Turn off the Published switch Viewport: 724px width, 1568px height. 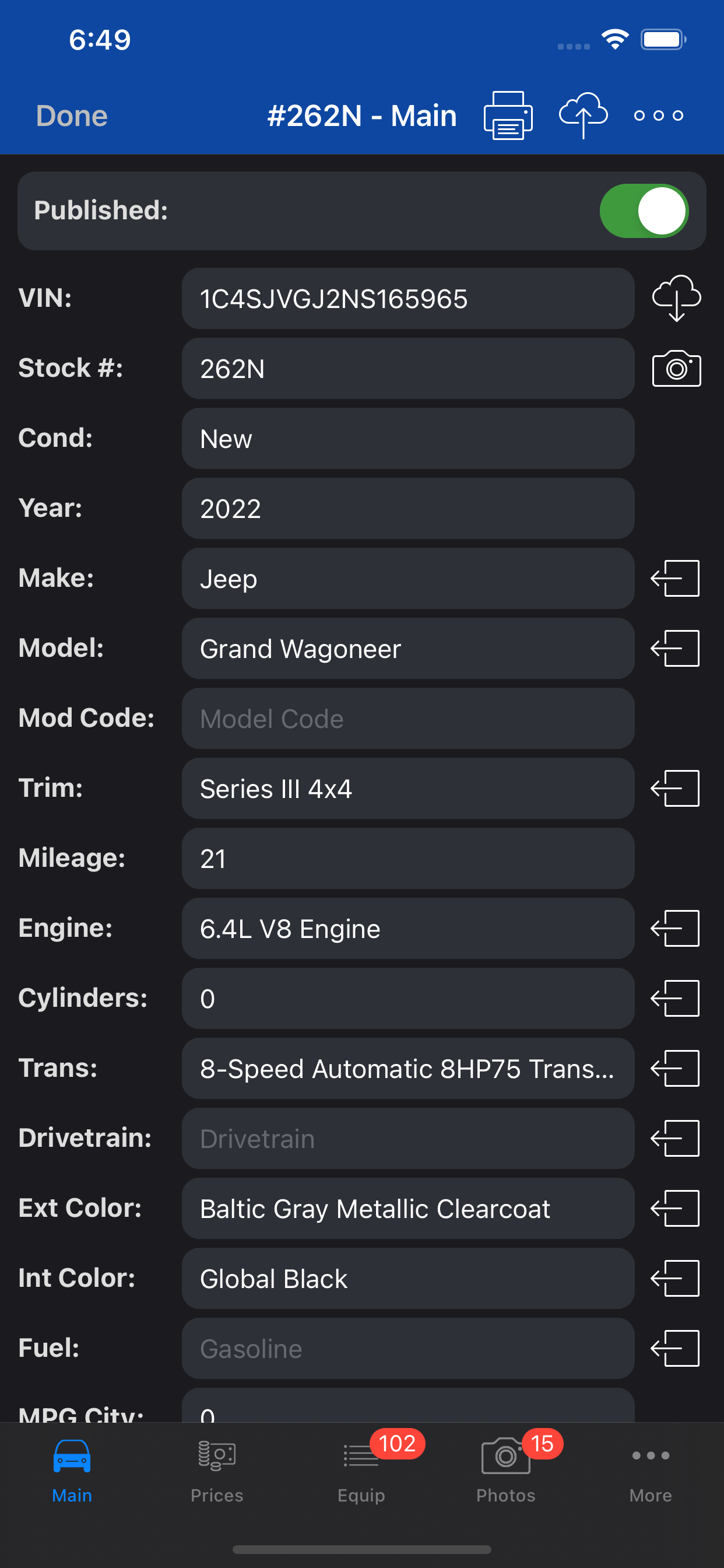point(644,211)
